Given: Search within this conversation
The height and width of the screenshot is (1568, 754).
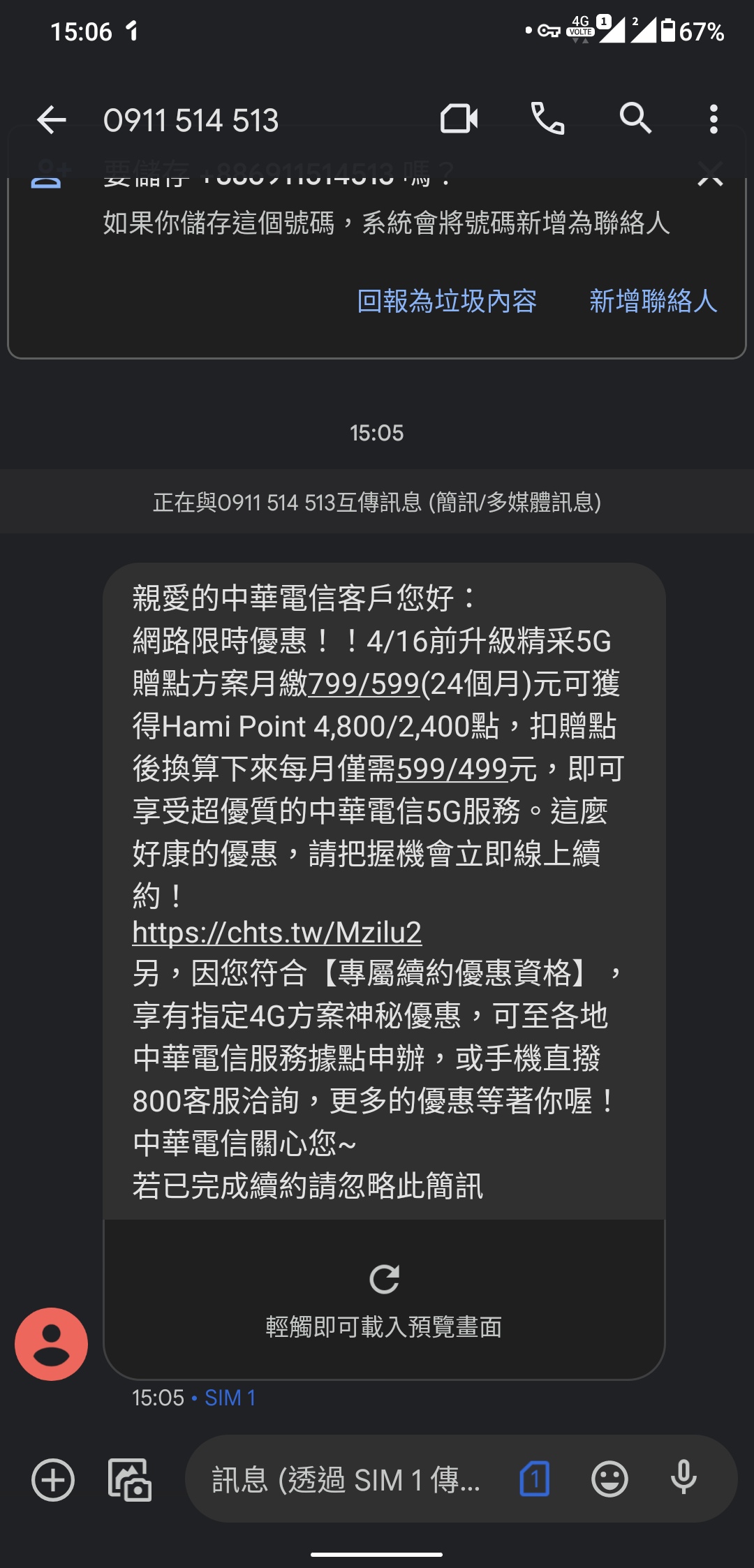Looking at the screenshot, I should point(635,118).
